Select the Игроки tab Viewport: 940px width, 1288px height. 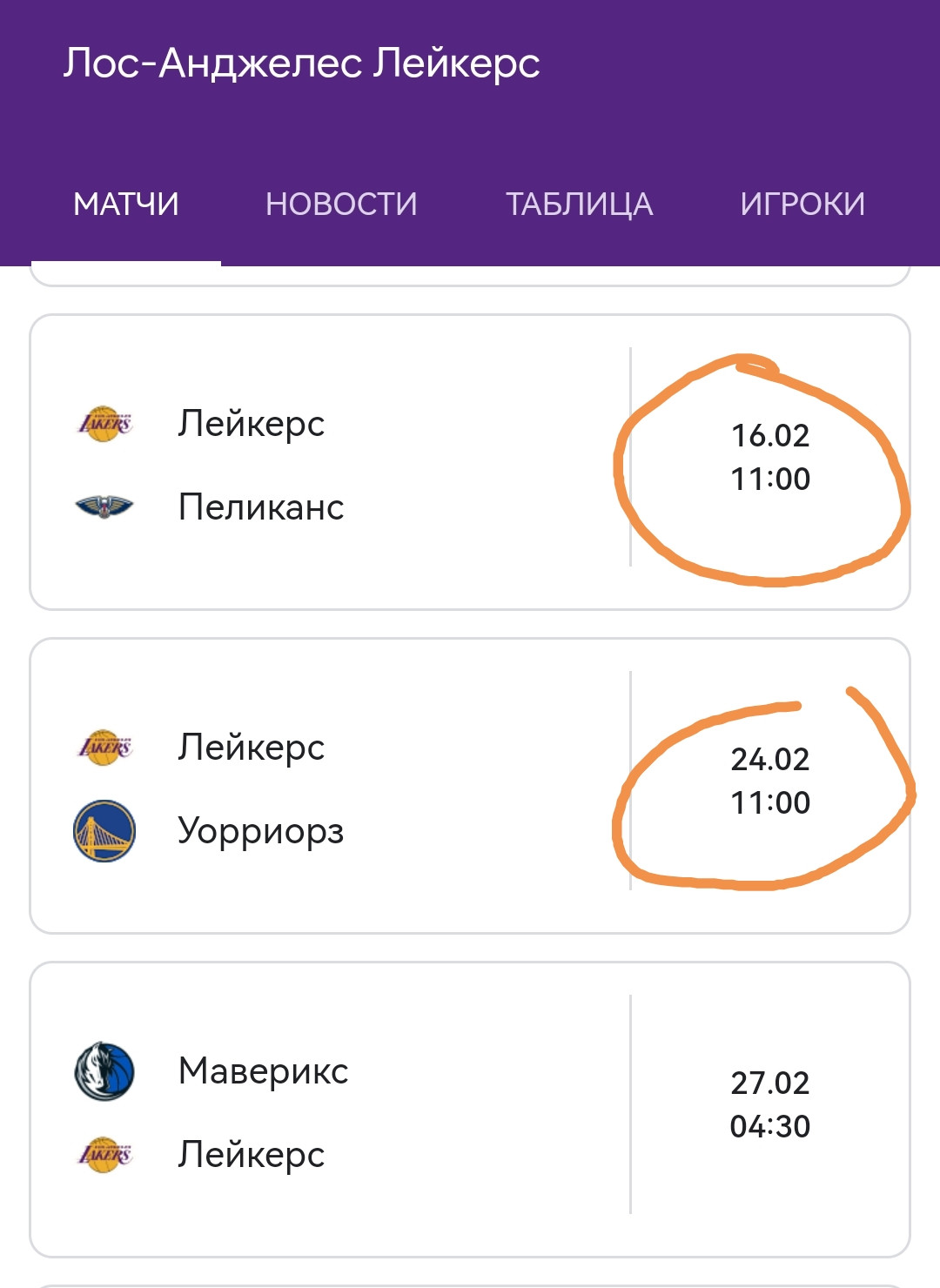pos(802,205)
